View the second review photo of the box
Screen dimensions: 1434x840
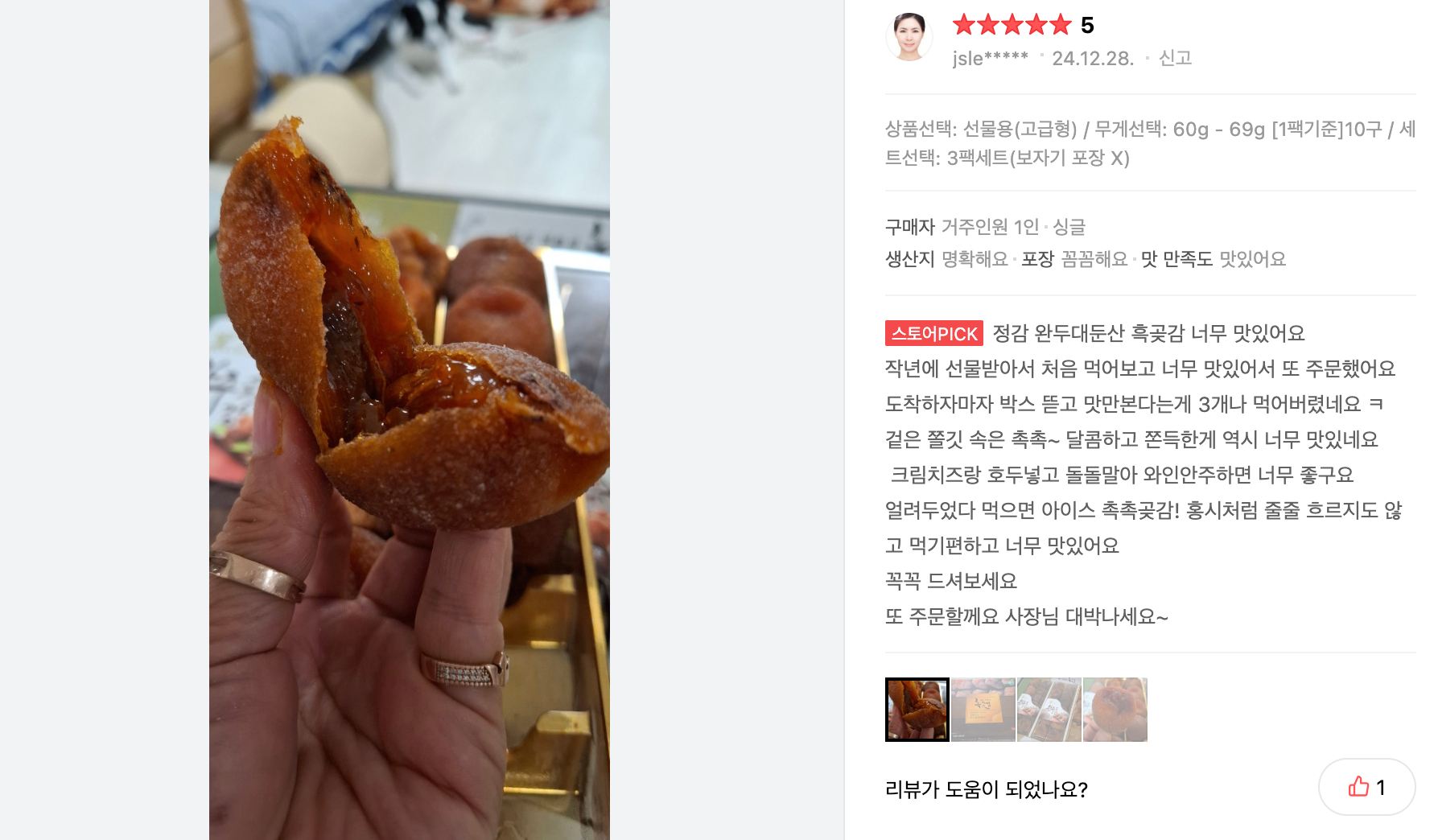(983, 709)
